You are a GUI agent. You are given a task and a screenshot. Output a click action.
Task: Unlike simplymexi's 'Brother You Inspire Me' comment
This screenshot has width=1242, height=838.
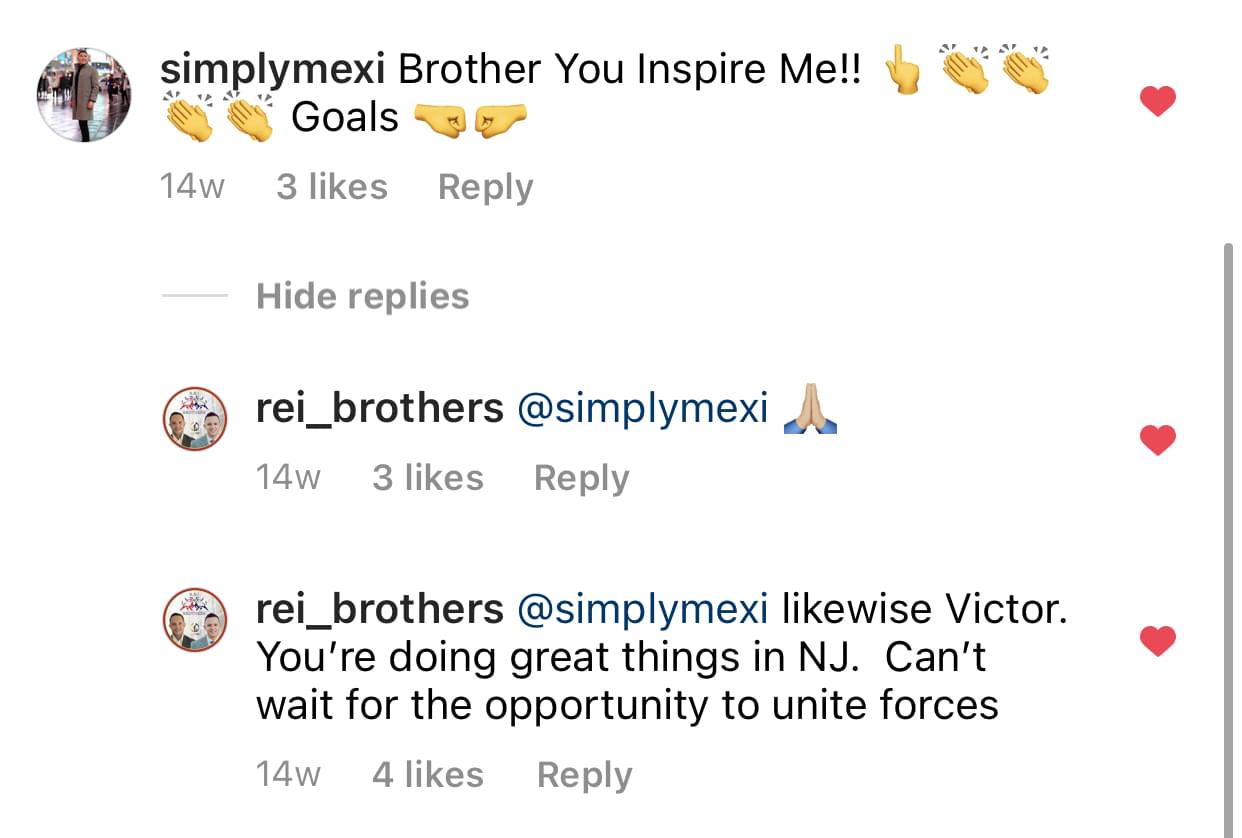[x=1157, y=101]
